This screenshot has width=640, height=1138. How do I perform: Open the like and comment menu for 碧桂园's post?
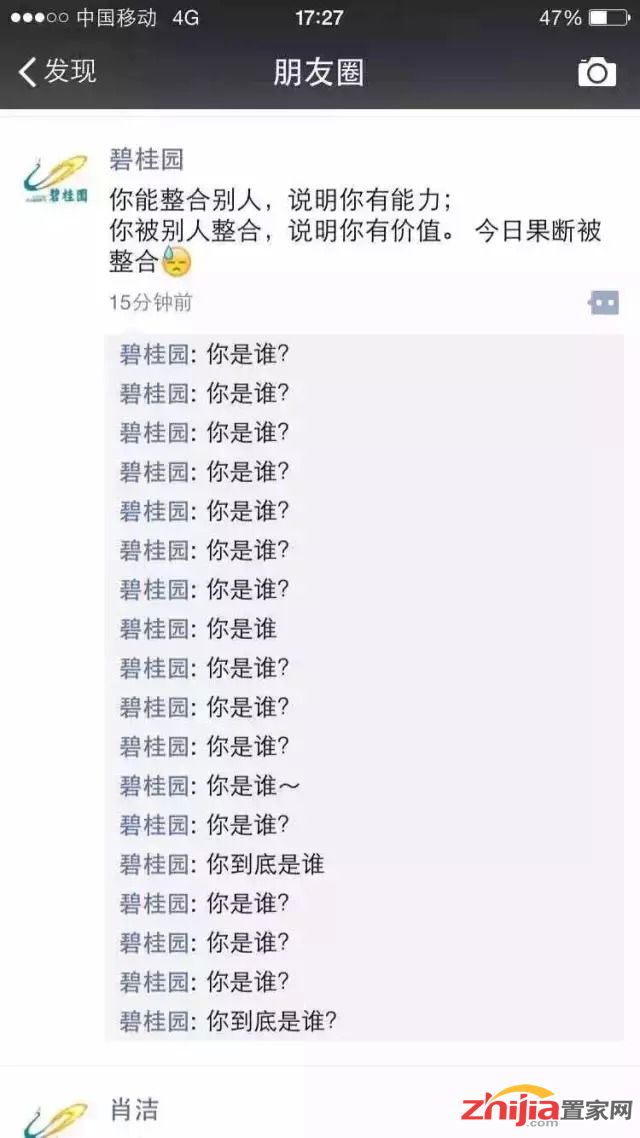[x=604, y=303]
